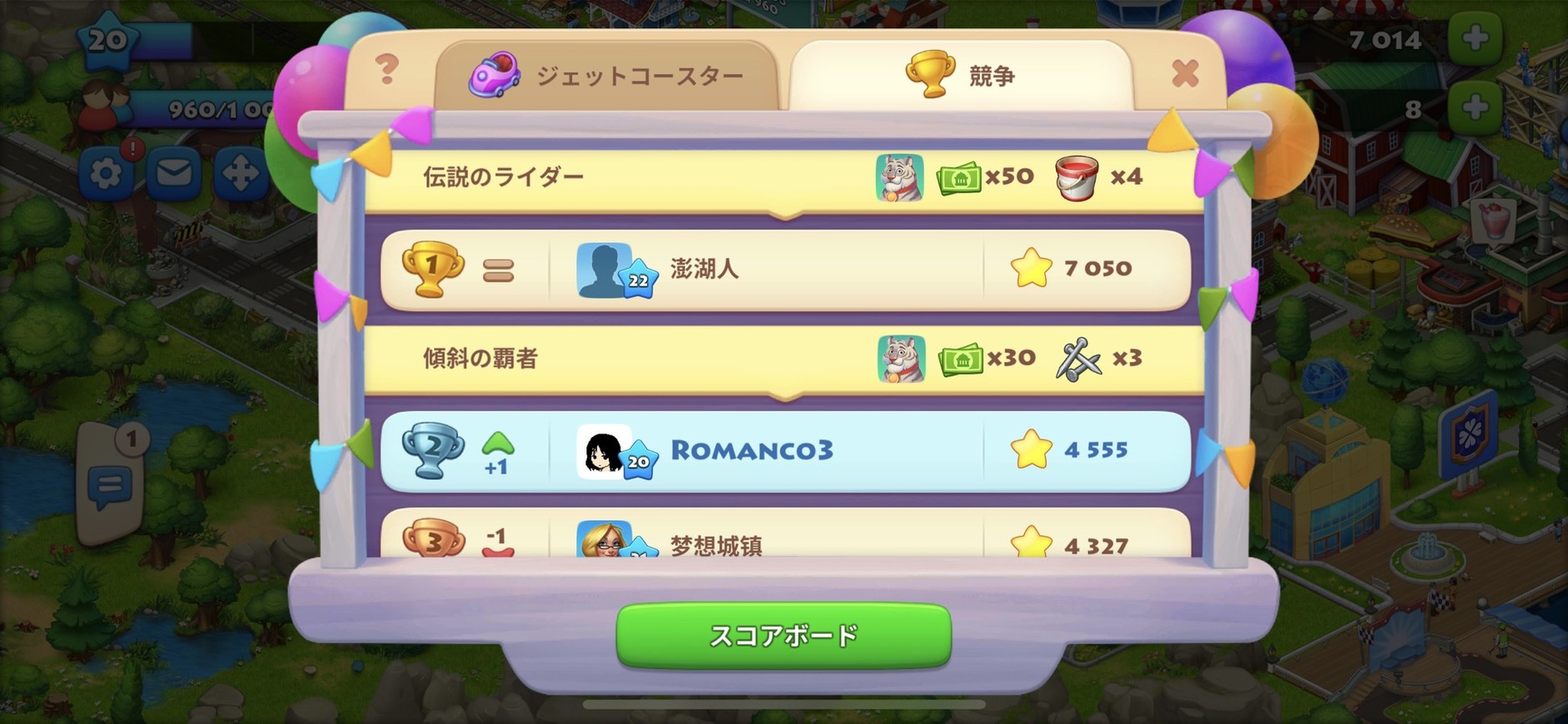Image resolution: width=1568 pixels, height=724 pixels.
Task: Open the スコアボード button
Action: pos(783,636)
